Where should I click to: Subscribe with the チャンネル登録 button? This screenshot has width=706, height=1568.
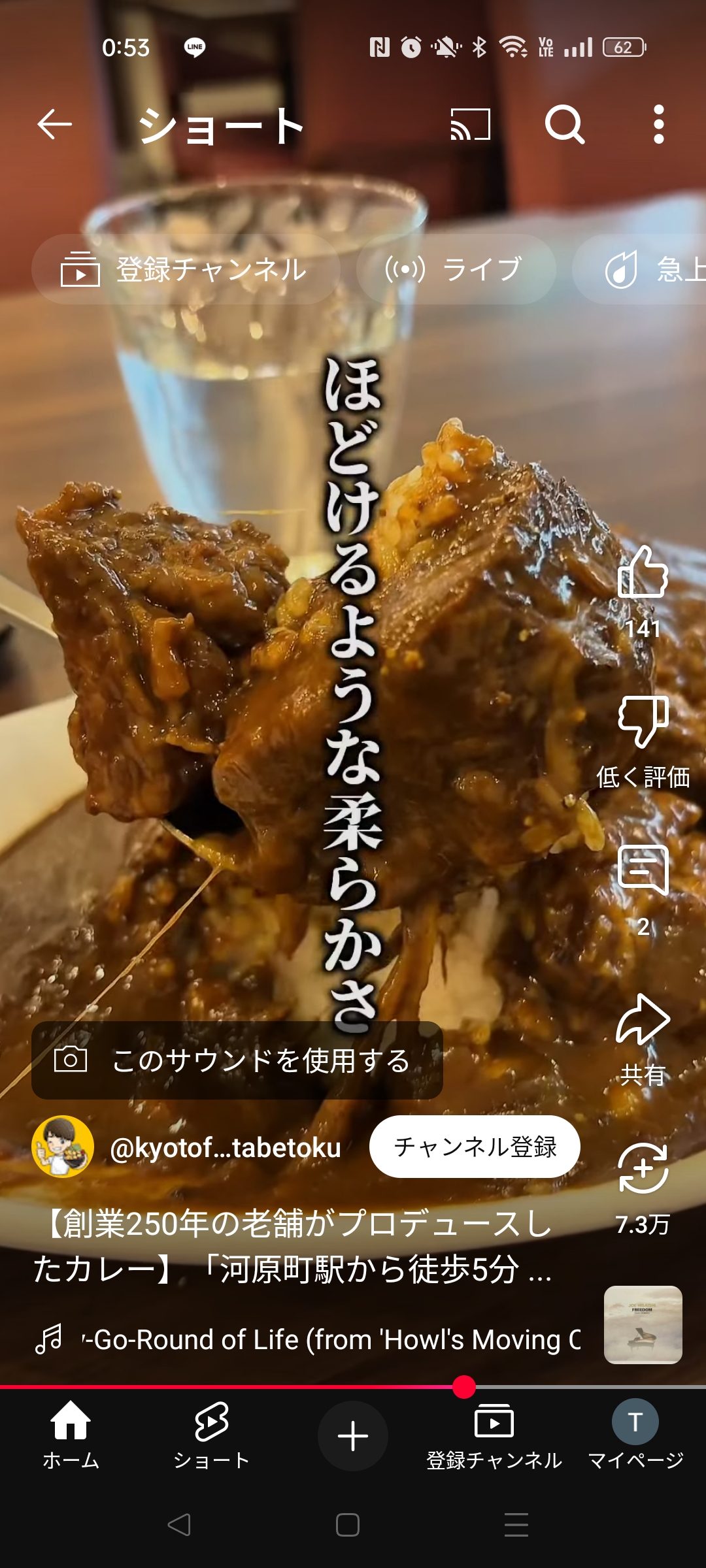point(475,1147)
